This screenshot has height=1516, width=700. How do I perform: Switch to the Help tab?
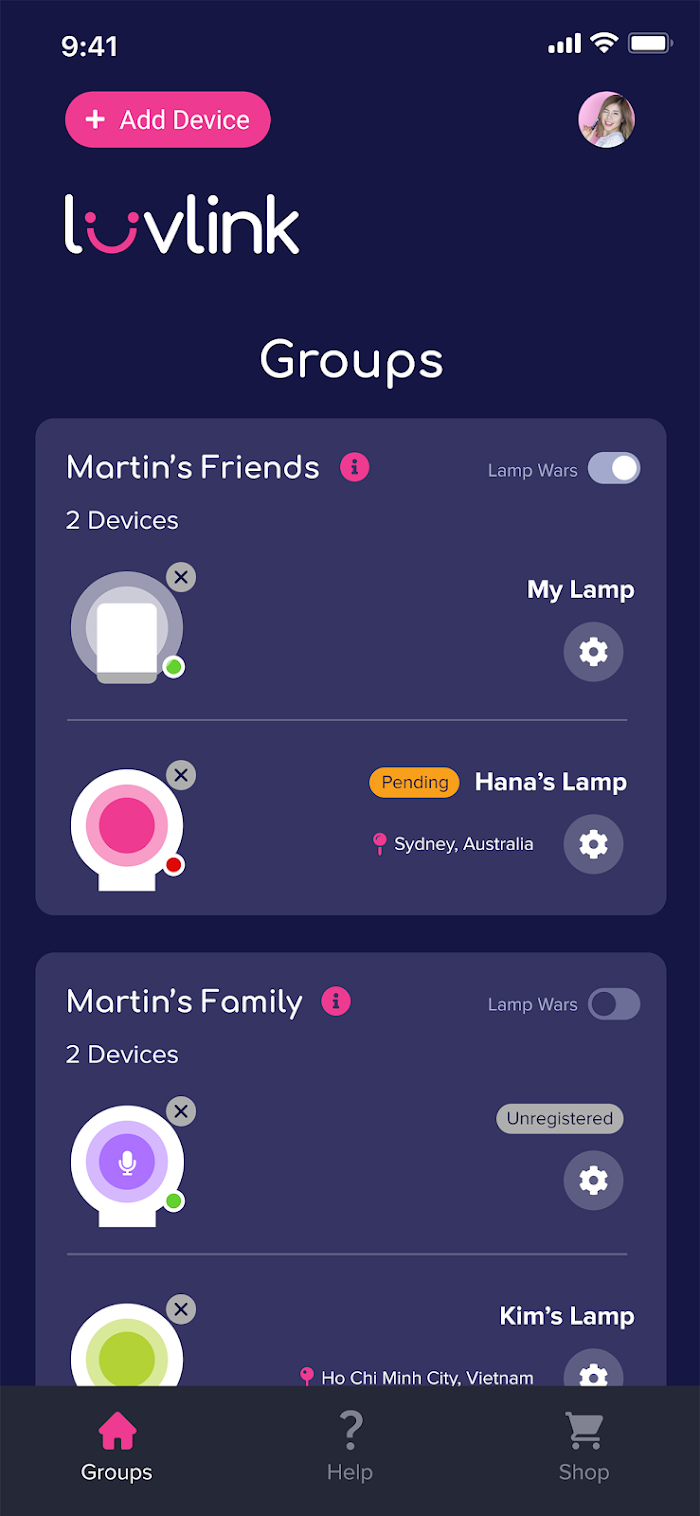click(350, 1446)
